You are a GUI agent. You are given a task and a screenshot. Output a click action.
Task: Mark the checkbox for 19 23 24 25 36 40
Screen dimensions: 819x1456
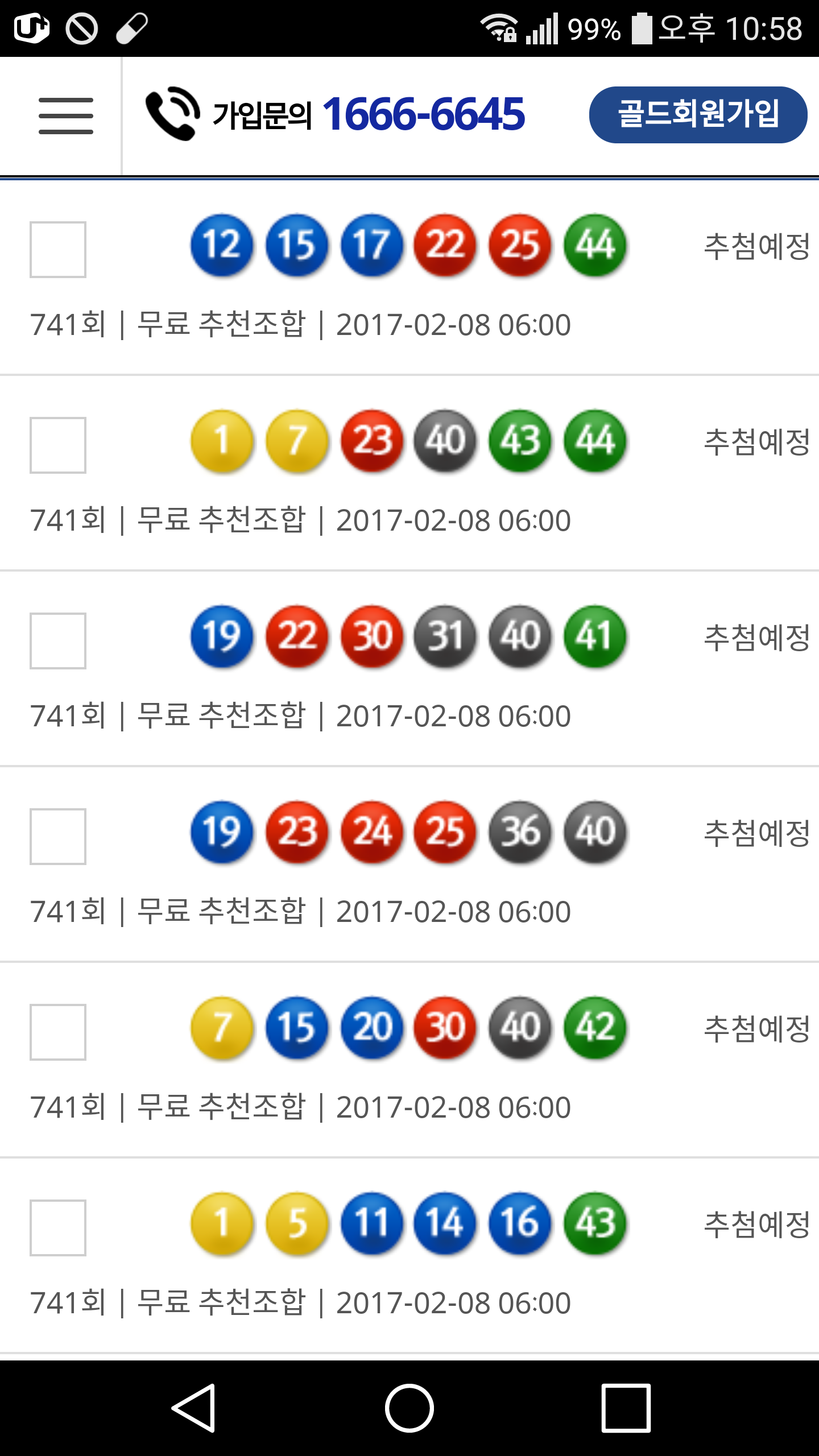pyautogui.click(x=58, y=837)
